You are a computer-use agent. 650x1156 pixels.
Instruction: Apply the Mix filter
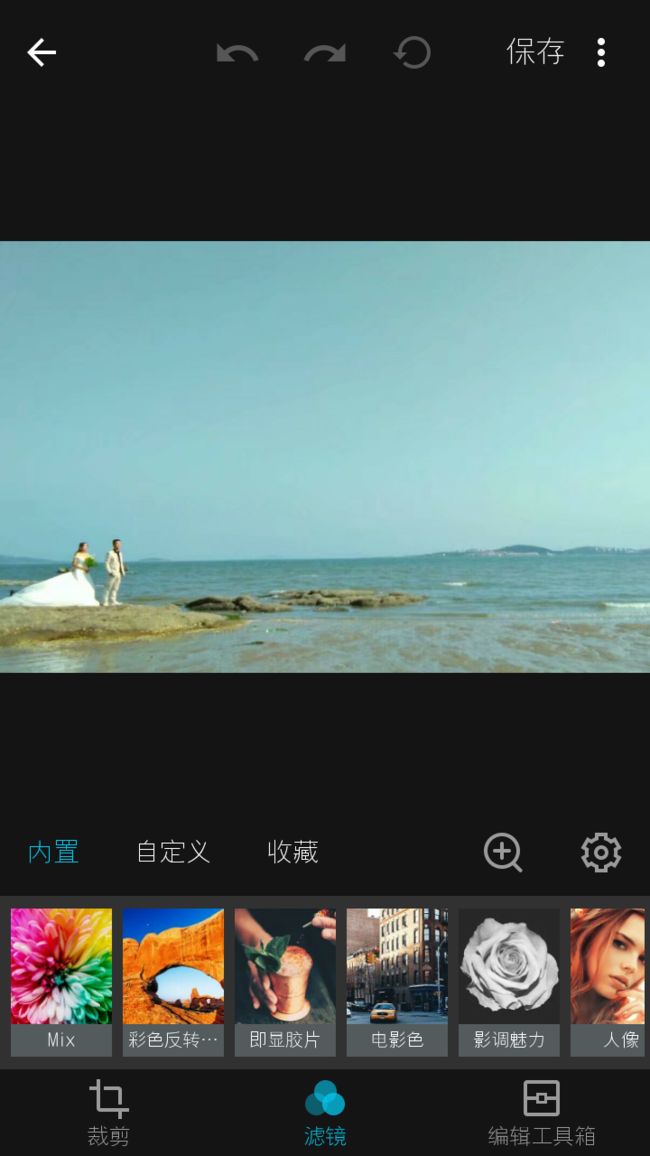[61, 982]
